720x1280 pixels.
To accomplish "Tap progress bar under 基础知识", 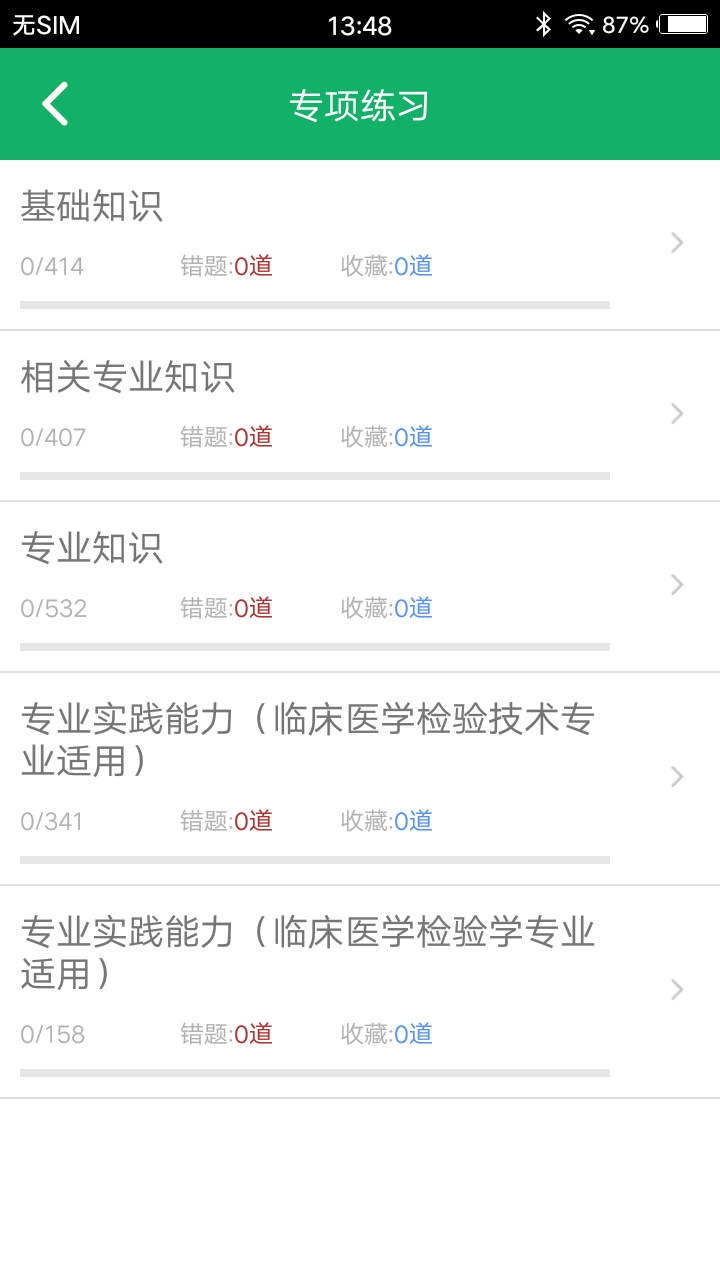I will [313, 301].
